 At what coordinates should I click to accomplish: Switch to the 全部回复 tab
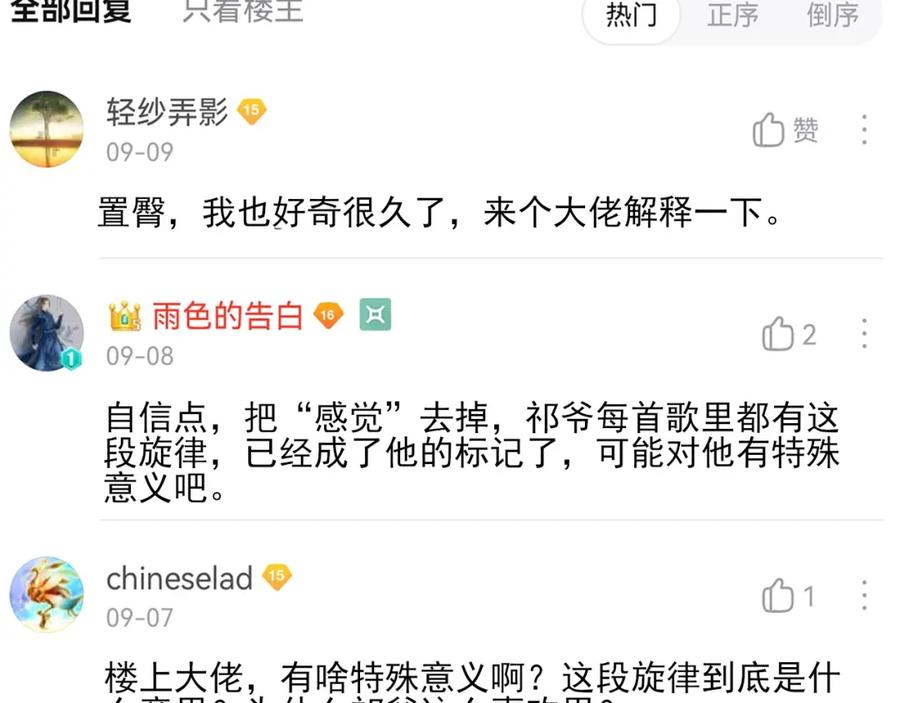coord(70,10)
